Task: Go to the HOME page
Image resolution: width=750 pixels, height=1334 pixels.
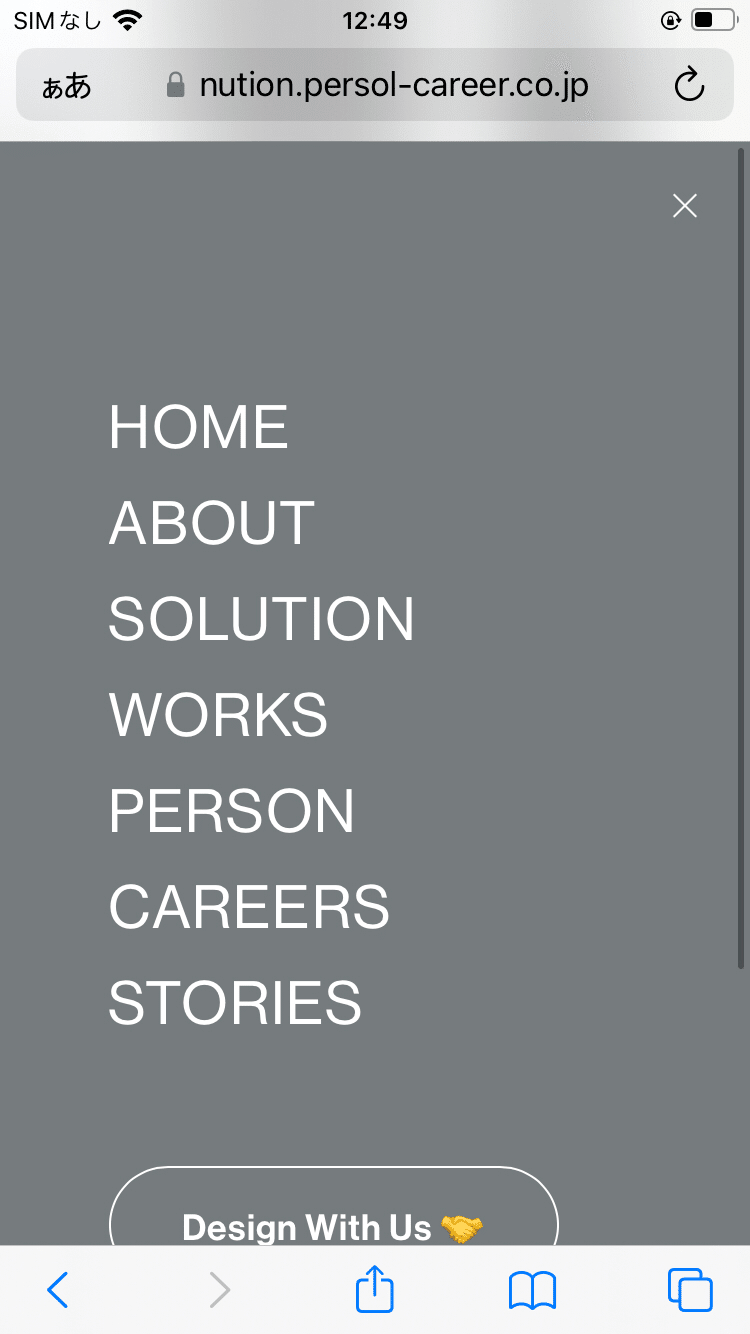Action: click(198, 427)
